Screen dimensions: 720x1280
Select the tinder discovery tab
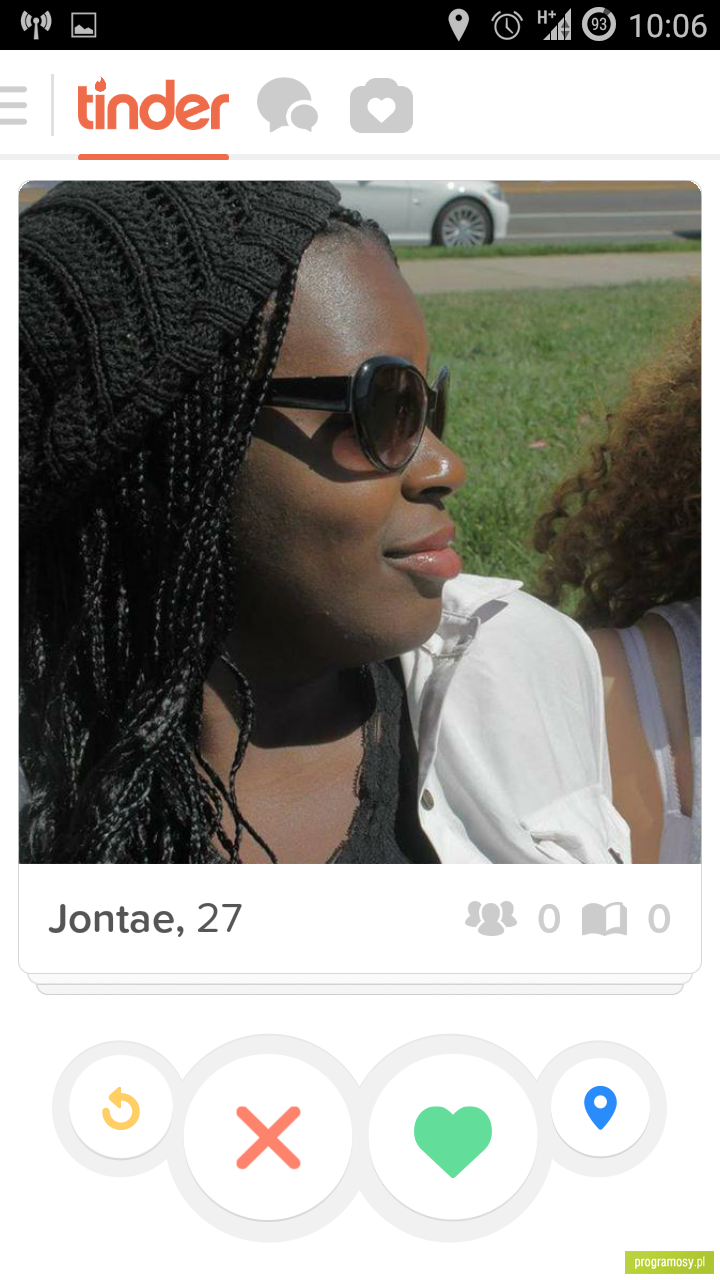(x=153, y=106)
